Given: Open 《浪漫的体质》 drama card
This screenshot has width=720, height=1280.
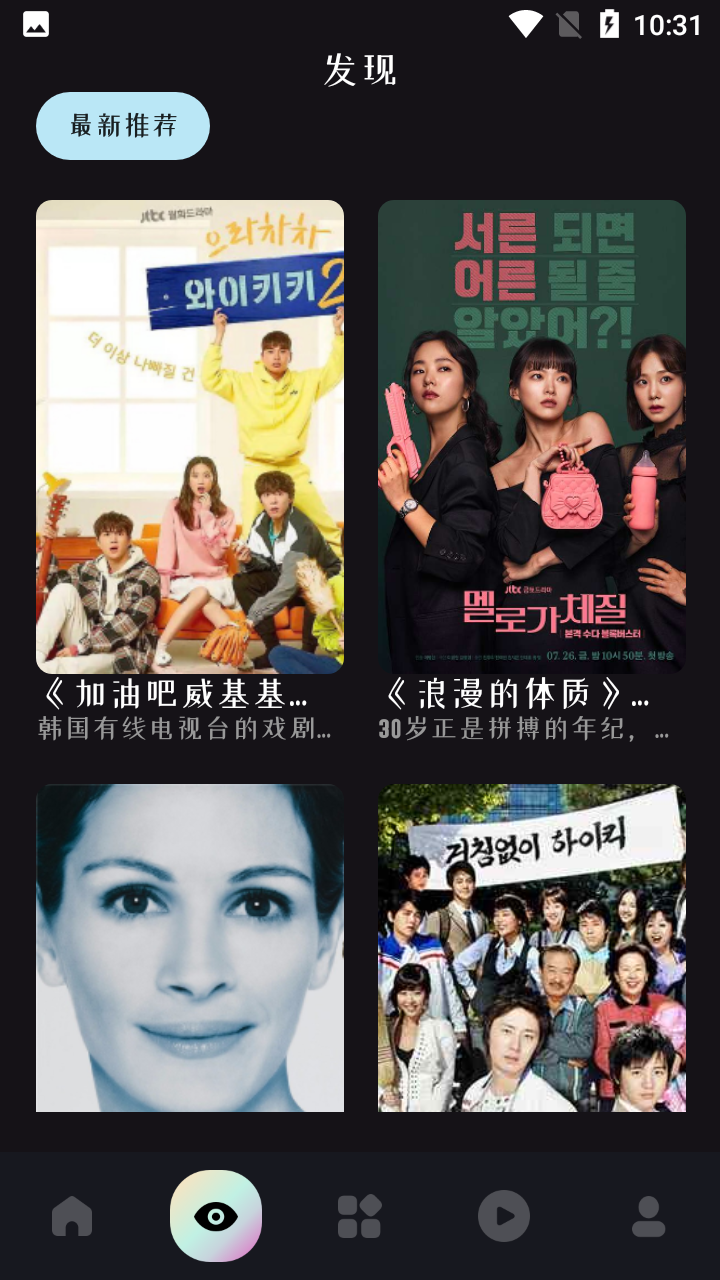Looking at the screenshot, I should point(532,437).
